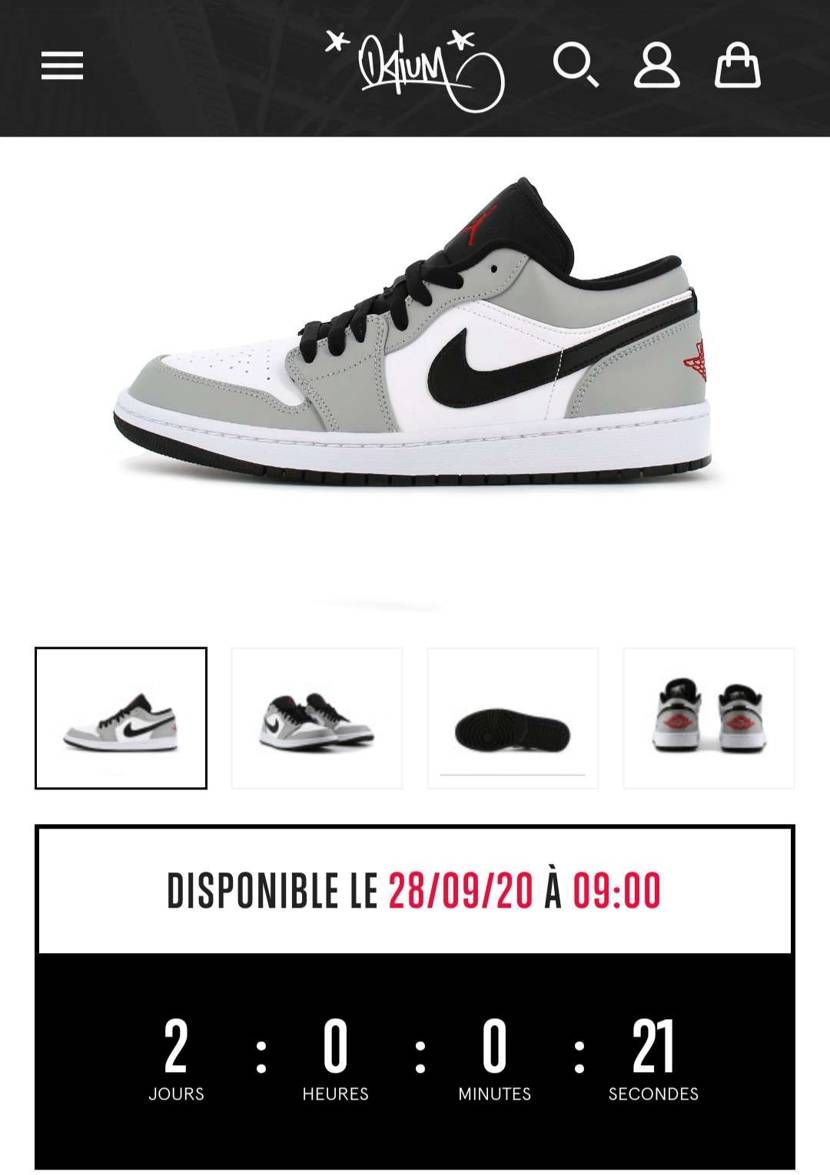Viewport: 830px width, 1175px height.
Task: Display the outsole view thumbnail
Action: (x=513, y=718)
